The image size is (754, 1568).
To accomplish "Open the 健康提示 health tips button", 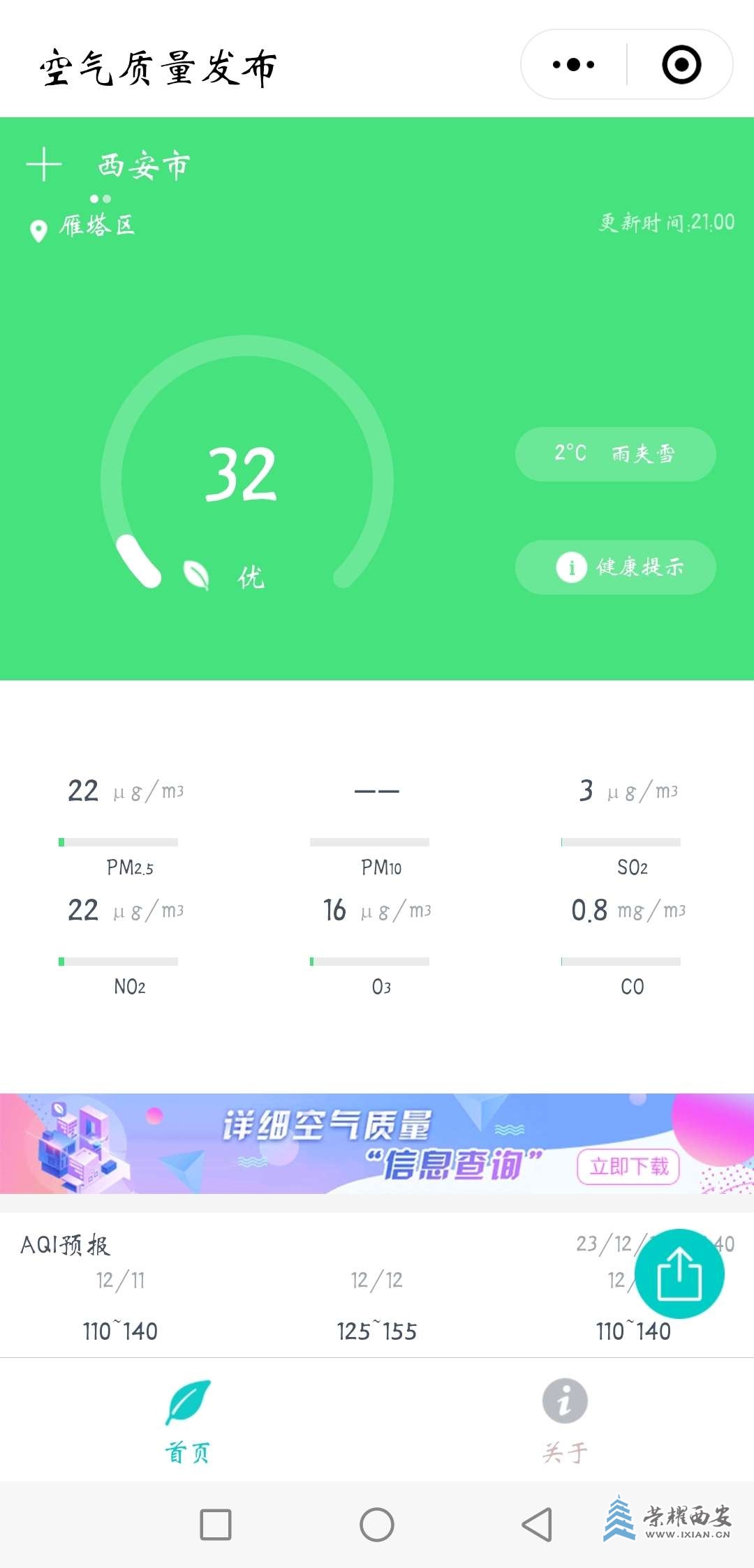I will (616, 567).
